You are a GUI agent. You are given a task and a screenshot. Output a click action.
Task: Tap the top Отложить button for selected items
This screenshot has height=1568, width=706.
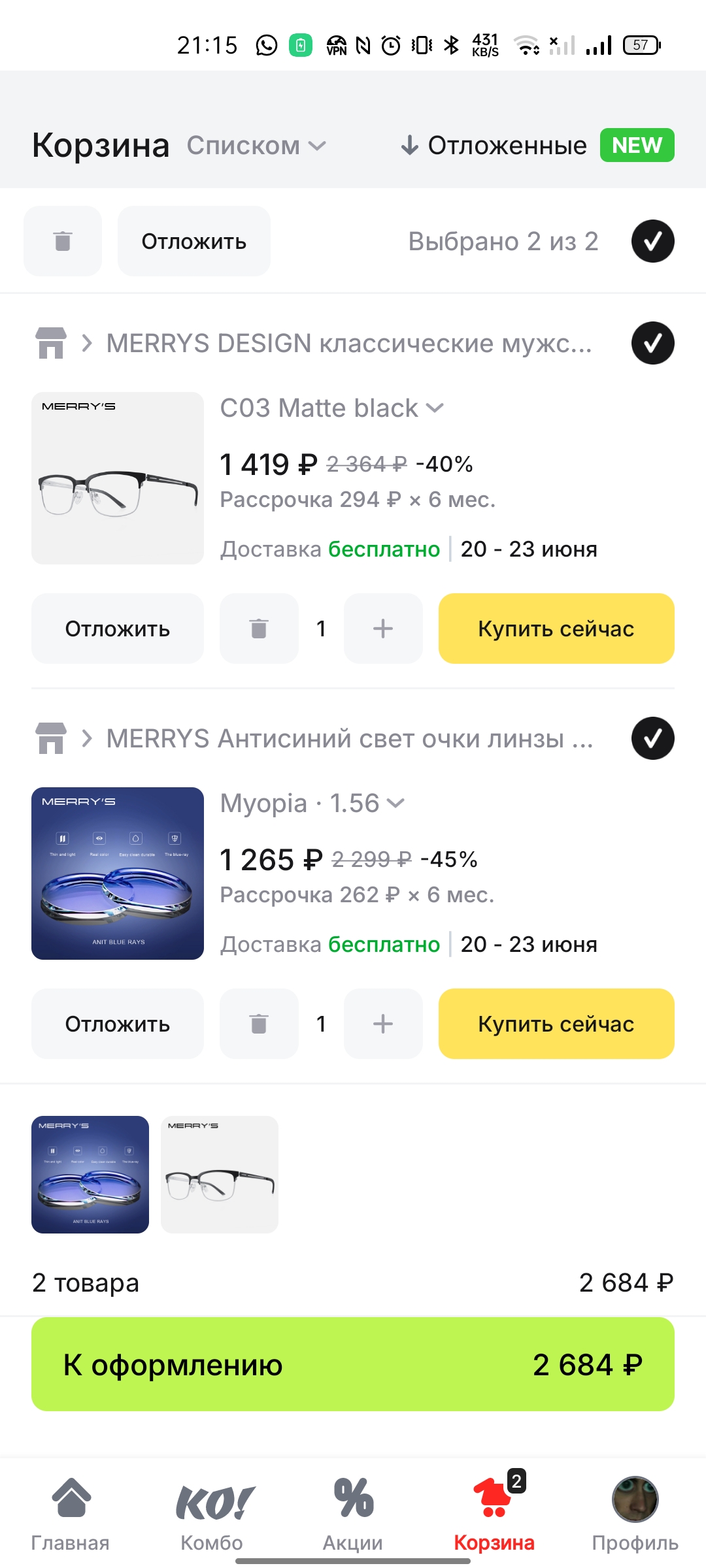[193, 241]
